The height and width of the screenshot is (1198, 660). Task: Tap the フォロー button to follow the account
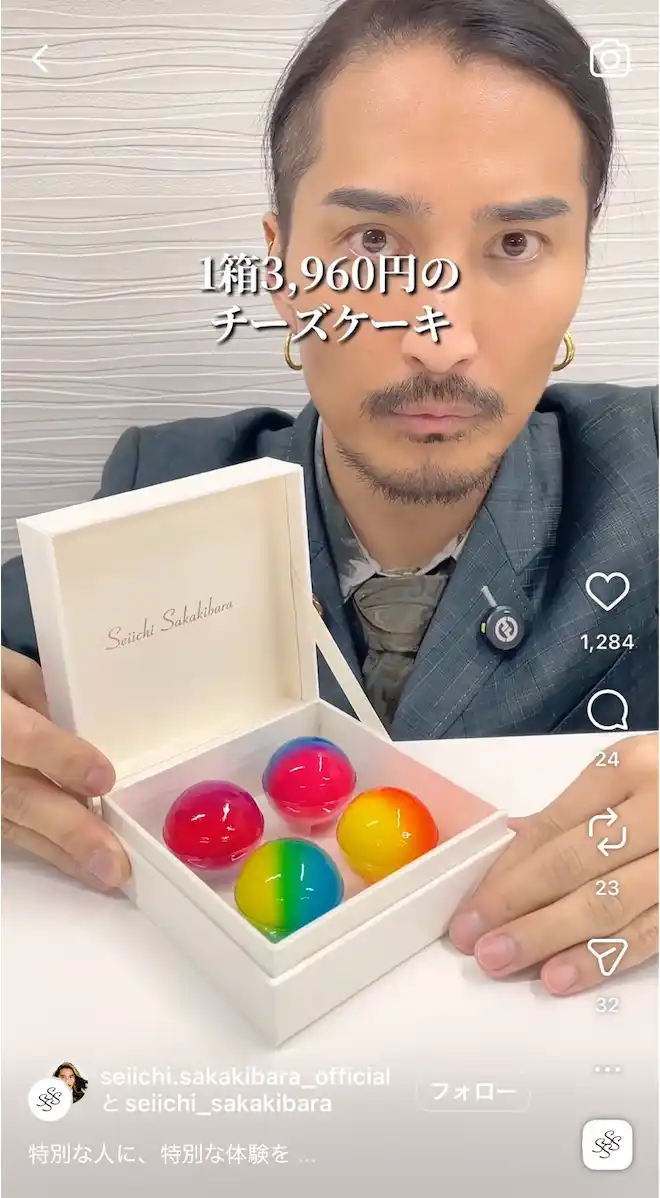(473, 1092)
